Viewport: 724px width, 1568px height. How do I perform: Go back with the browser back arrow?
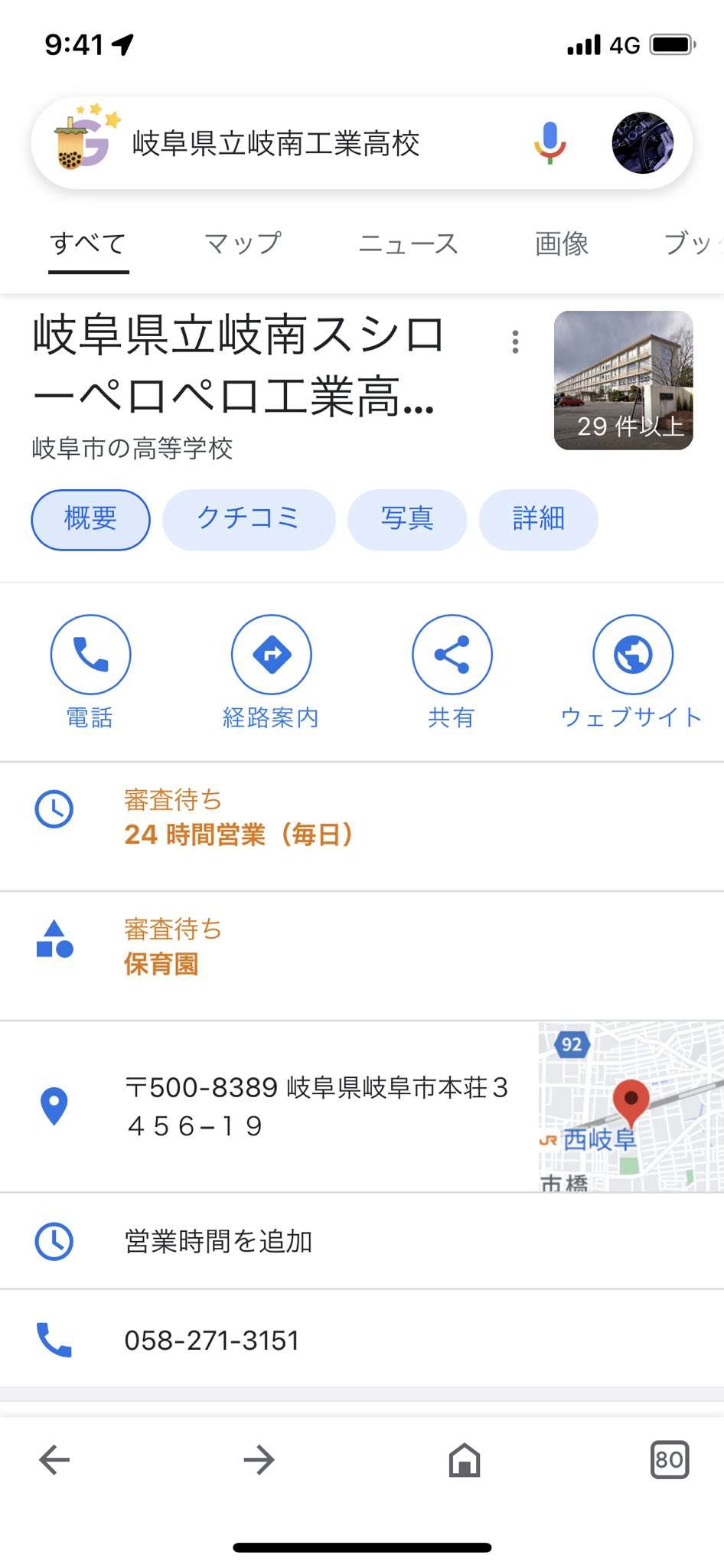(54, 1460)
